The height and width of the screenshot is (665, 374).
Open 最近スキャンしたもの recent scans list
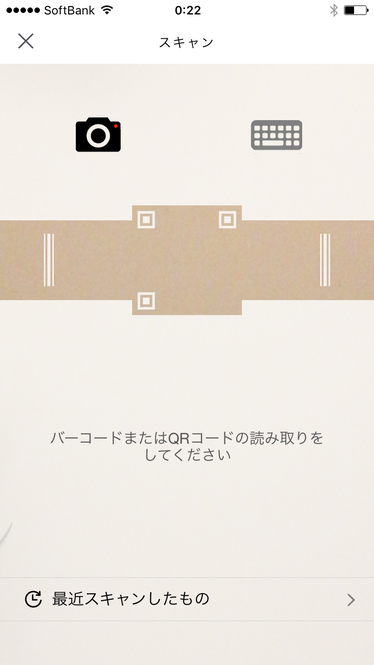click(187, 599)
